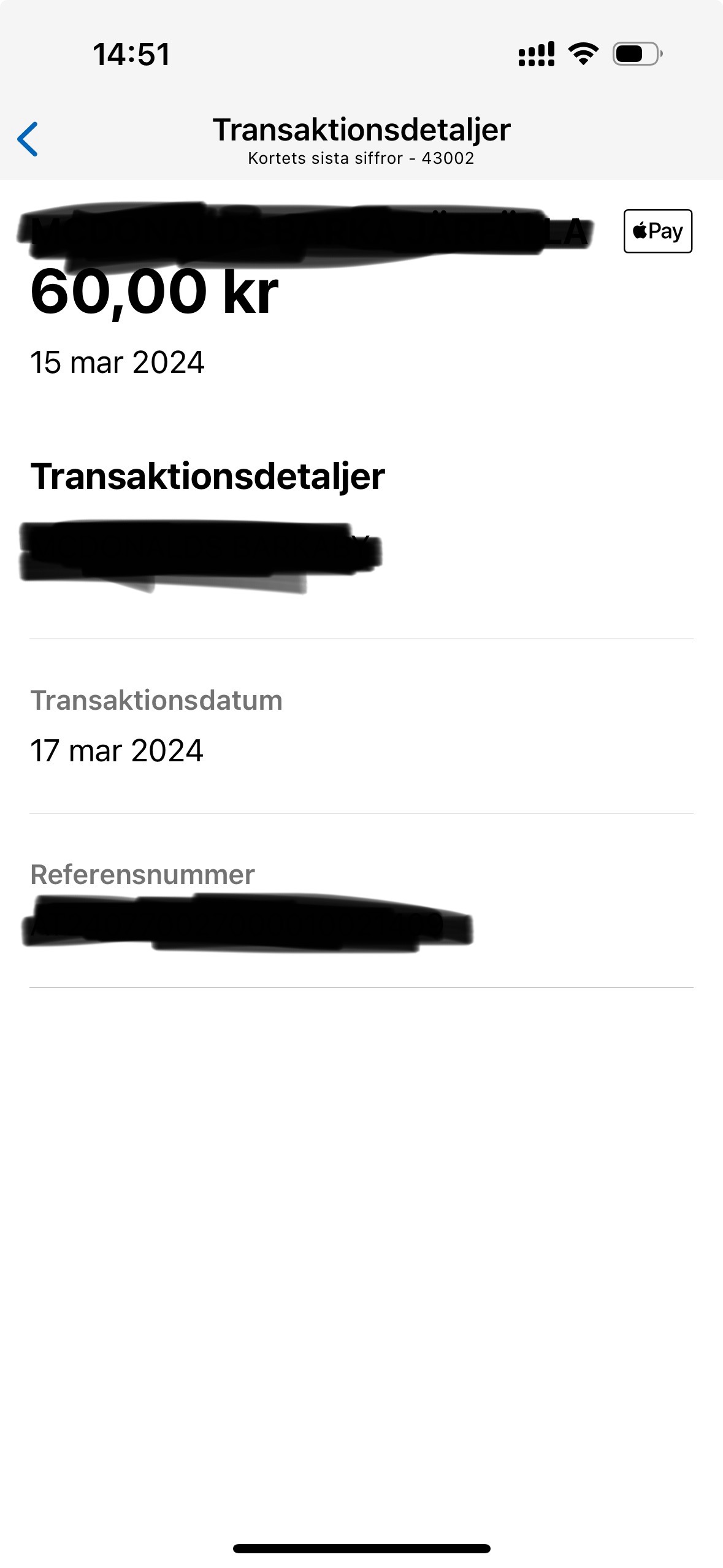Tap the separator line below Transaktionsdatum
The image size is (723, 1568).
tap(361, 812)
